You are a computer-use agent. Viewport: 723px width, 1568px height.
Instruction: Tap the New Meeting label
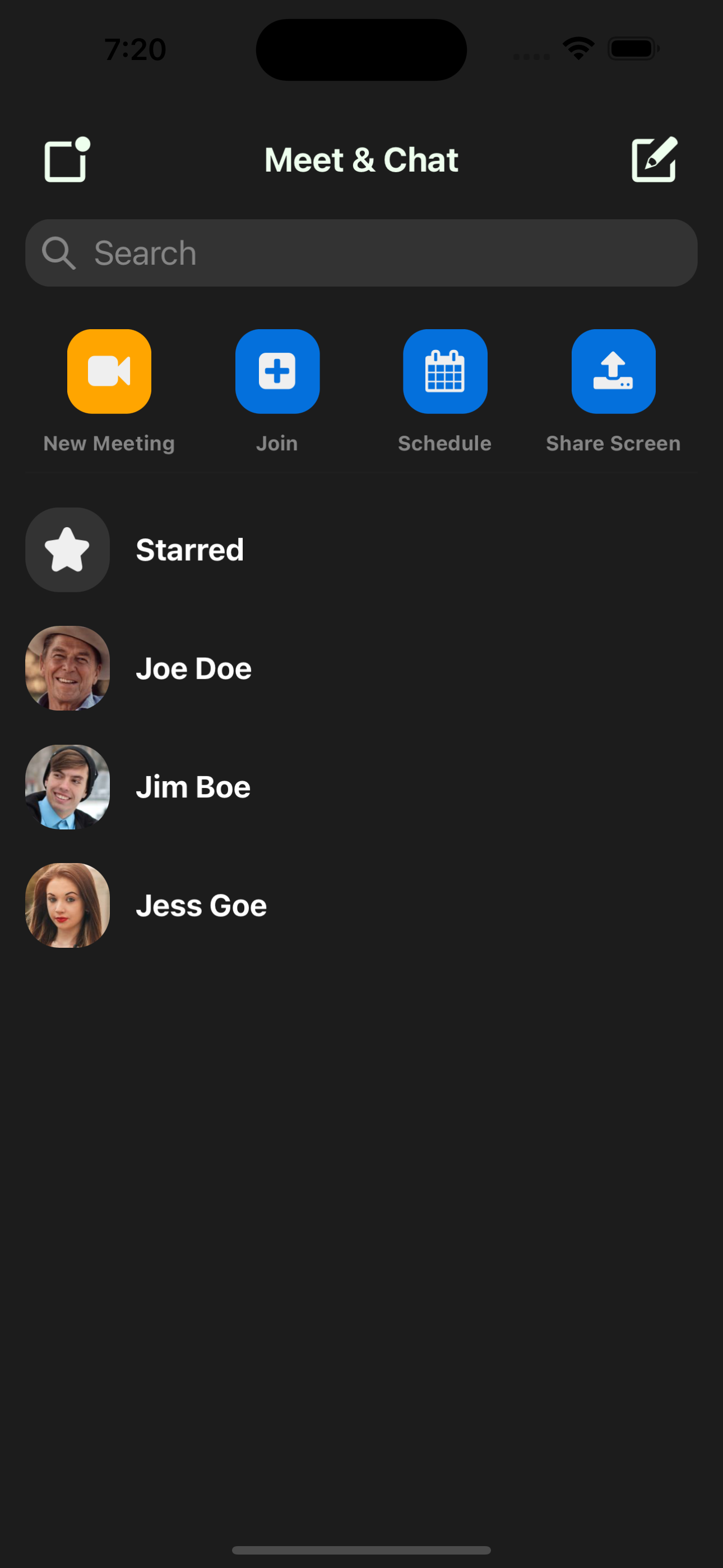click(108, 442)
